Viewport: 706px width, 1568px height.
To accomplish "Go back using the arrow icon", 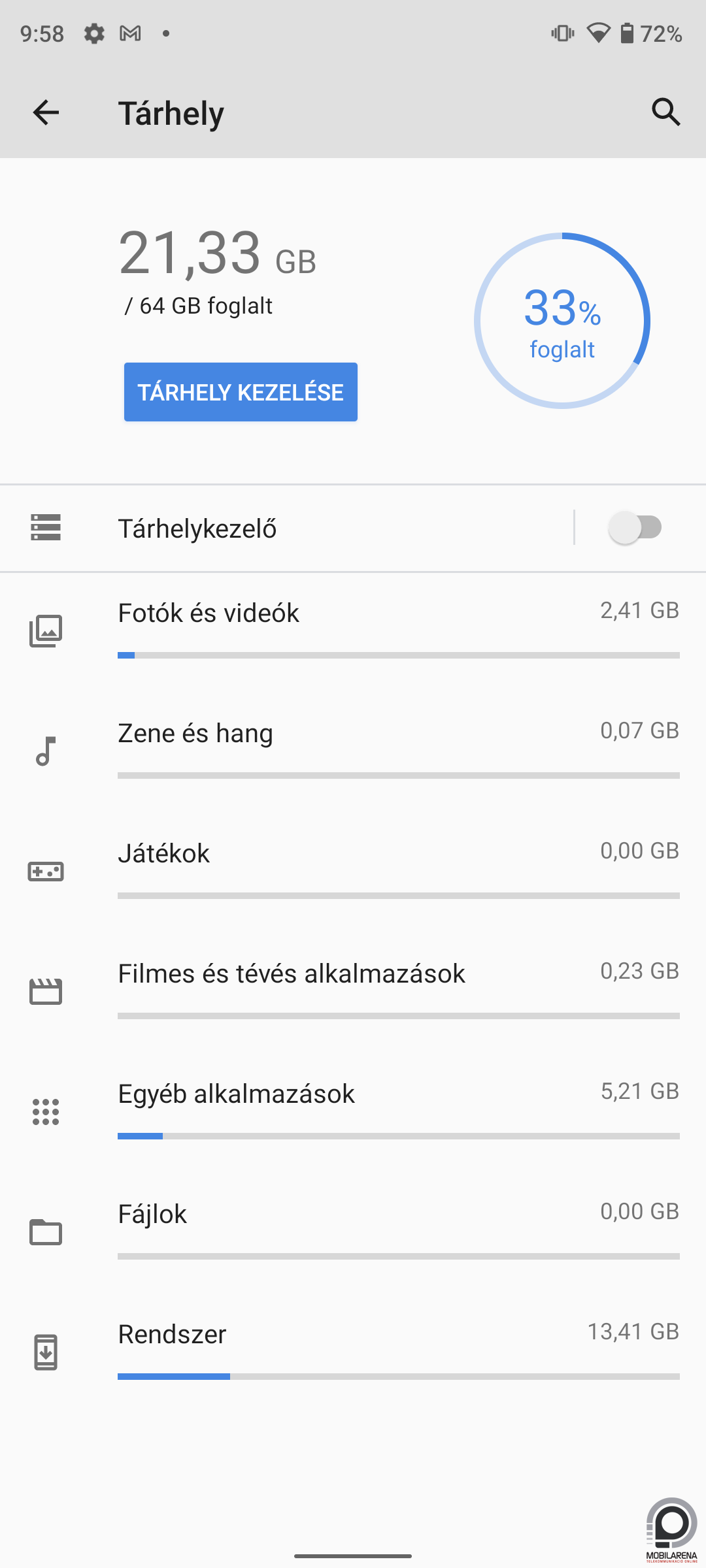I will [46, 112].
